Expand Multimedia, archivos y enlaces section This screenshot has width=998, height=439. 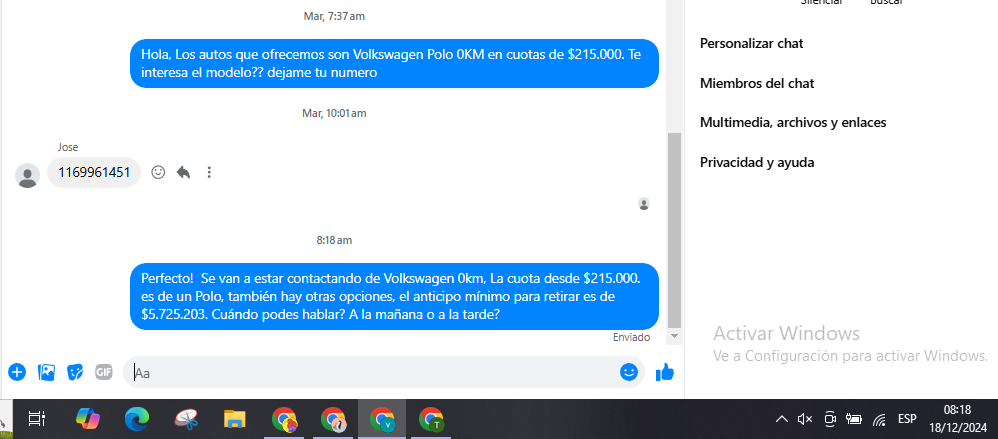(x=793, y=122)
